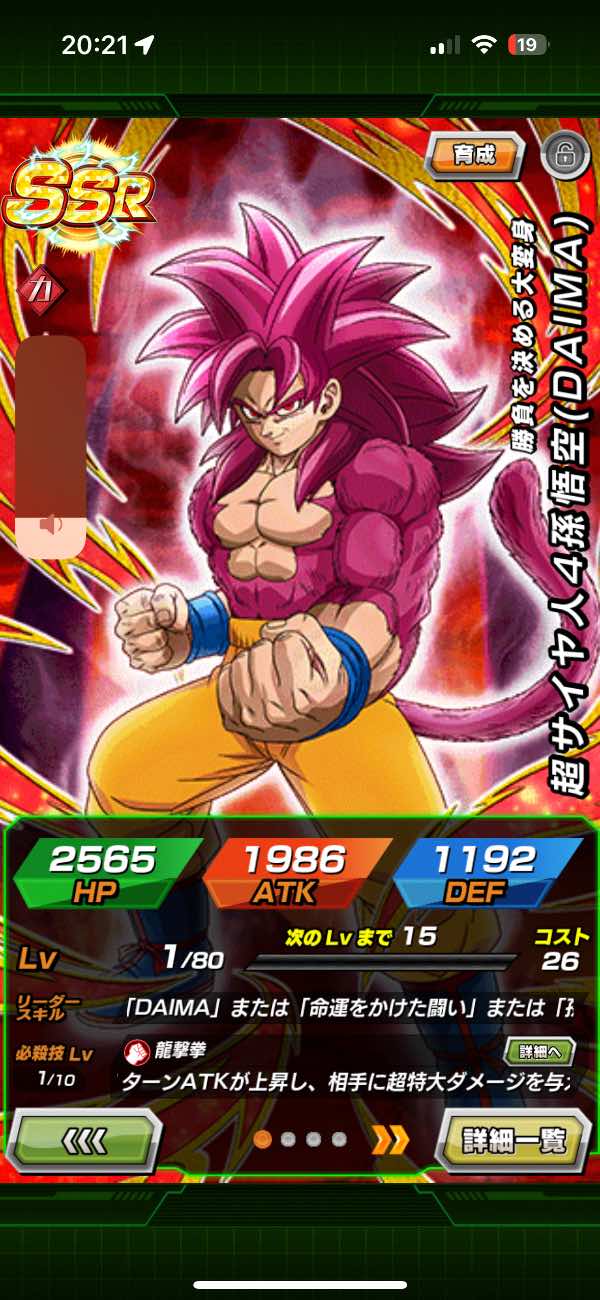Go back with the triple-arrow button

[83, 1139]
